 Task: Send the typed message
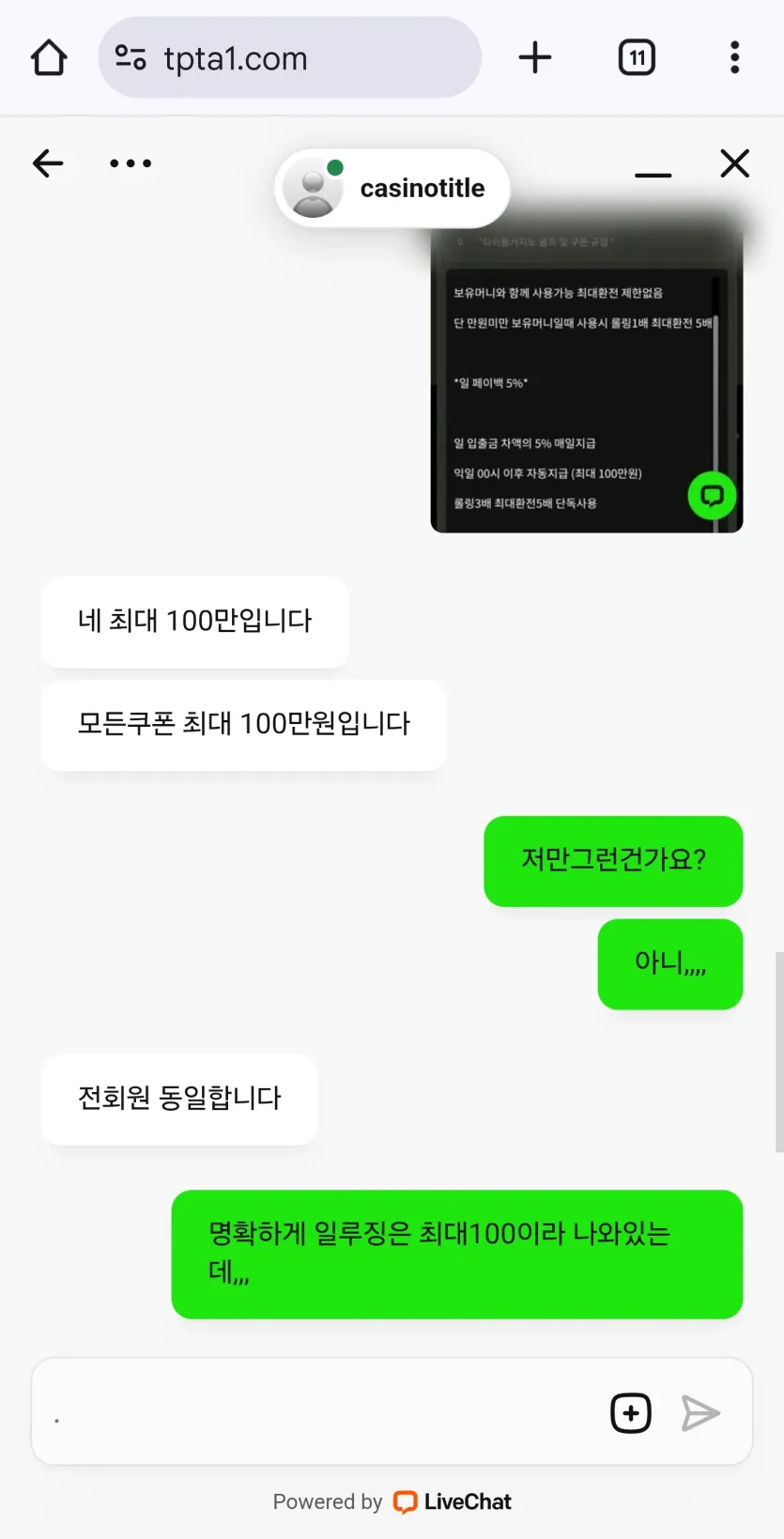point(700,1412)
